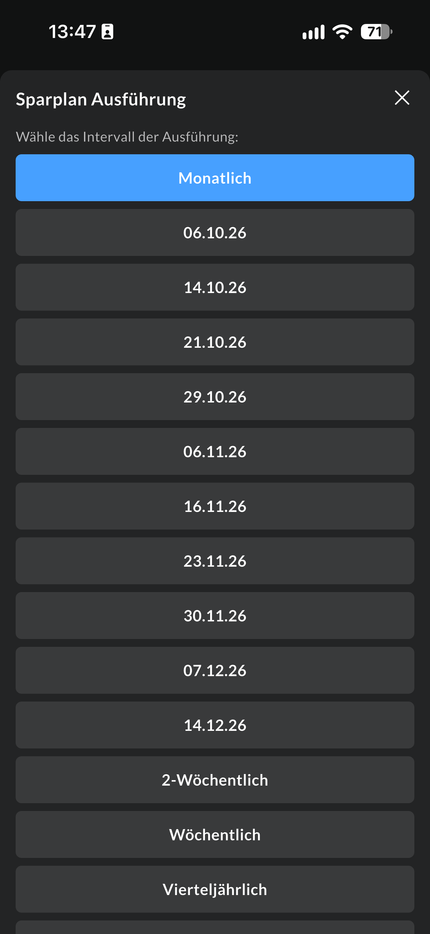Select the Wöchentlich interval
Screen dimensions: 430x934
[x=215, y=835]
